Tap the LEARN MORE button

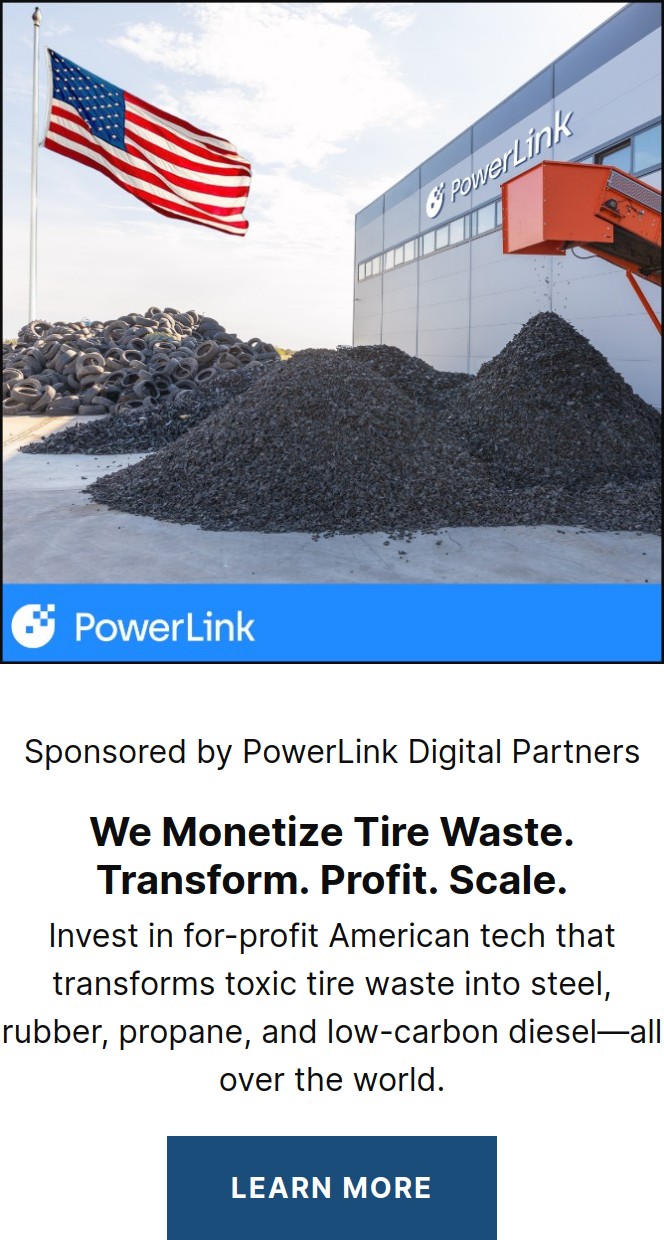[x=331, y=1187]
